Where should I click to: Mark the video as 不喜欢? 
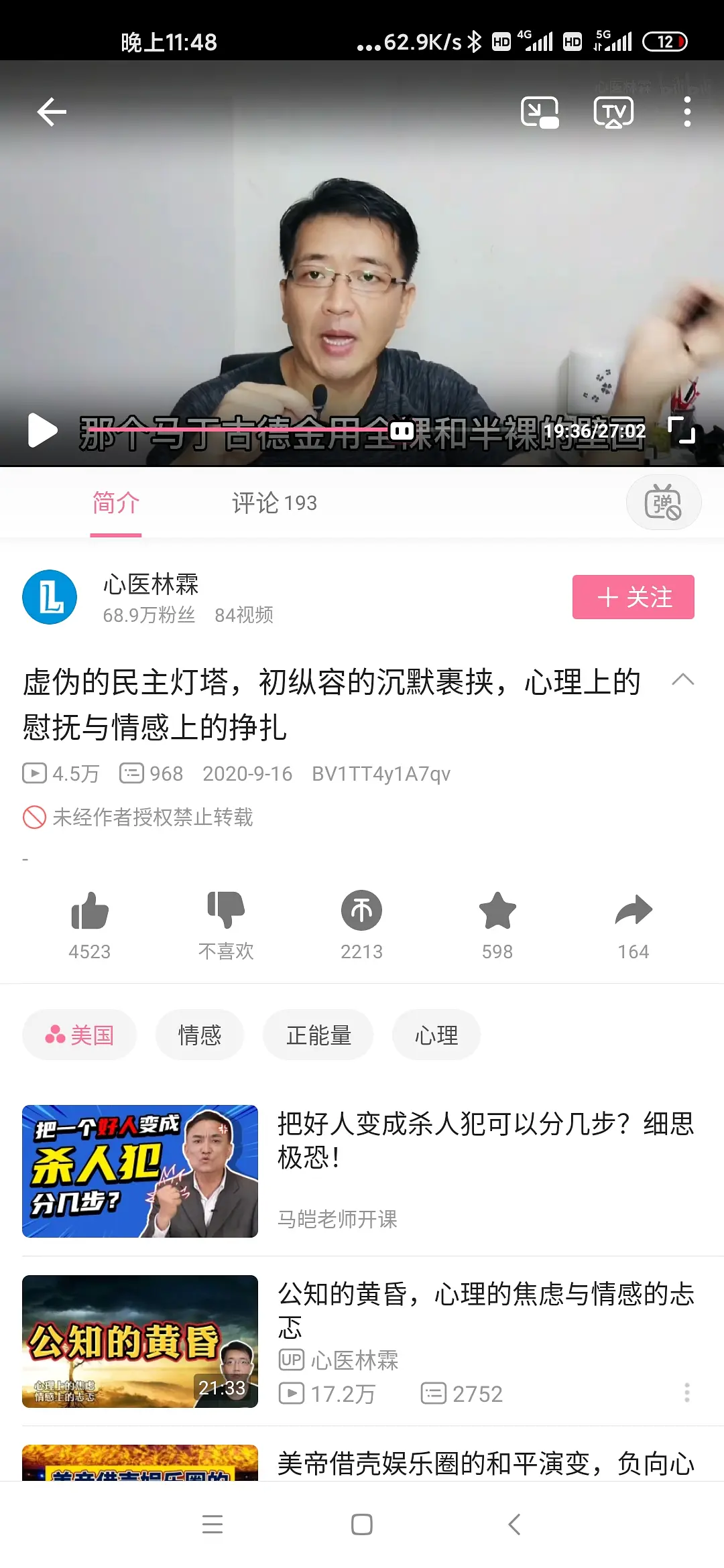tap(226, 911)
